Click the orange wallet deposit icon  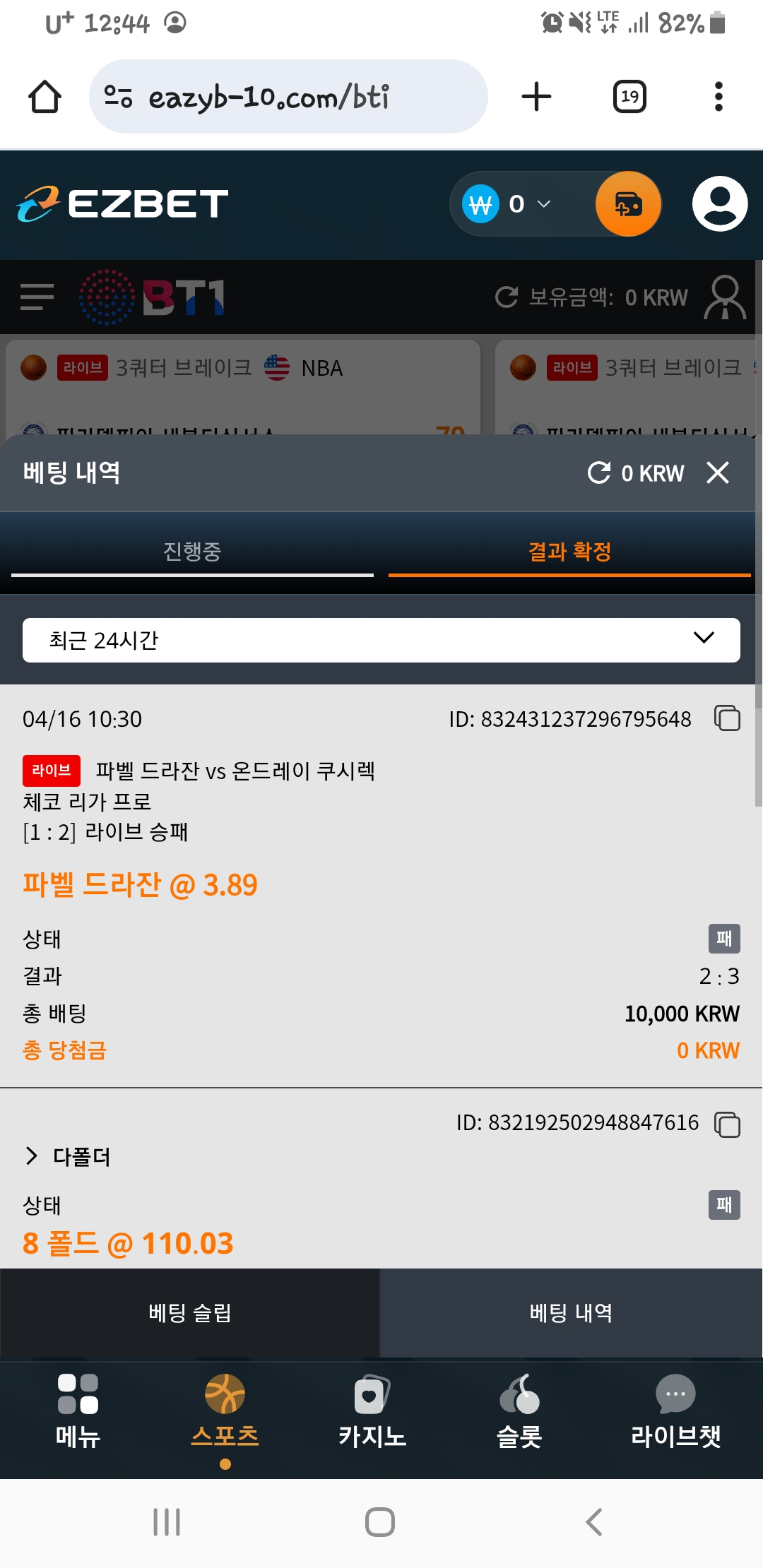coord(627,204)
